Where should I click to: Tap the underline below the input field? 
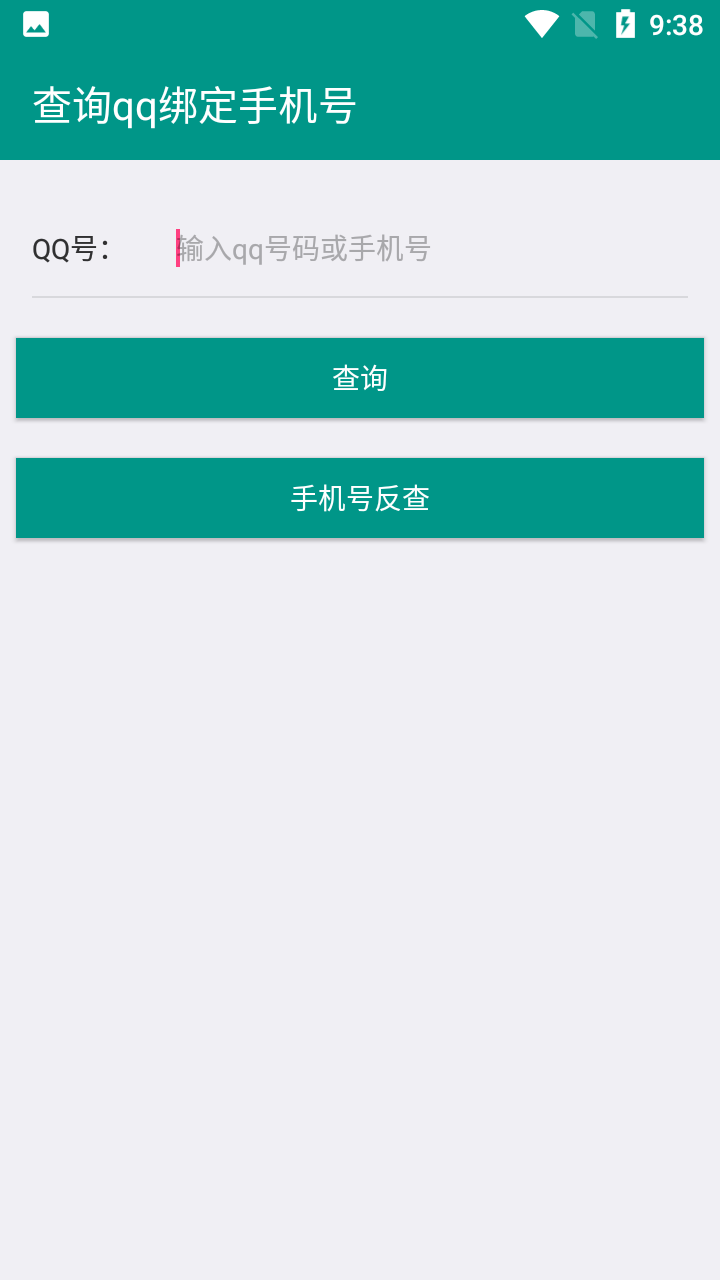[x=360, y=295]
